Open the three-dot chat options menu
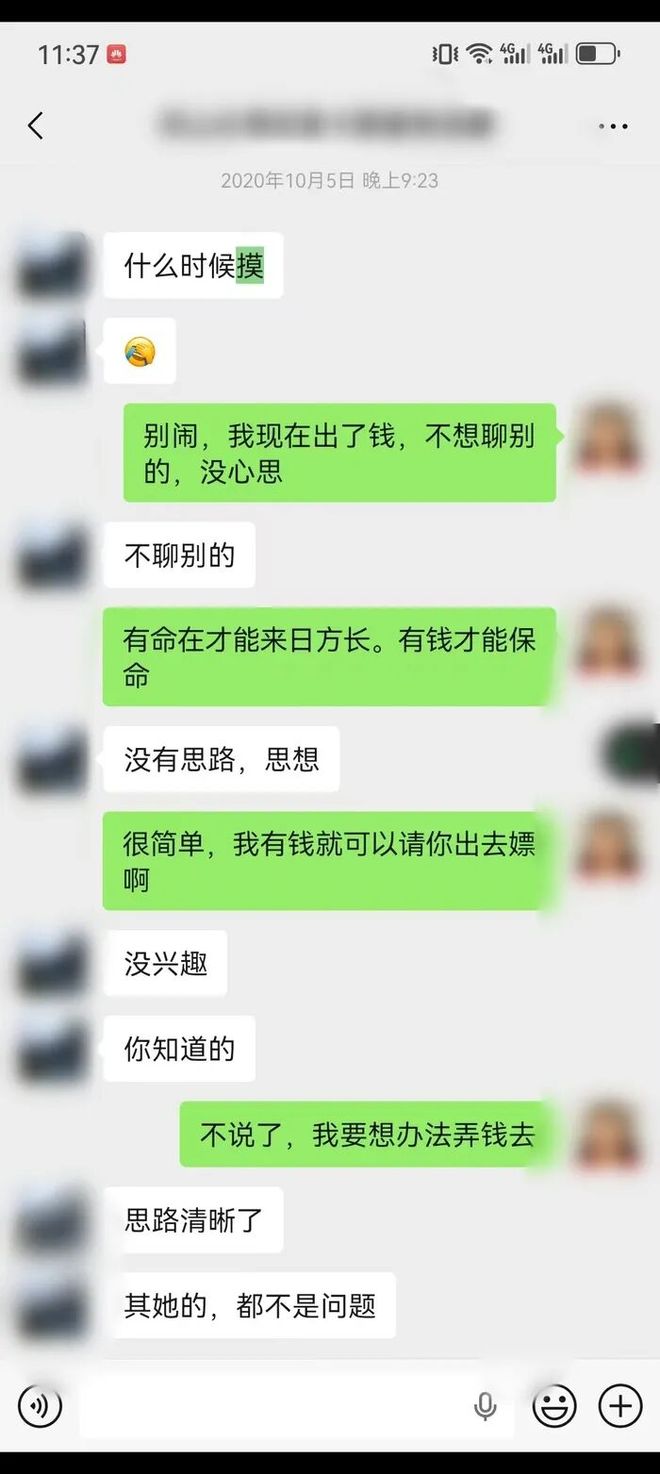Viewport: 660px width, 1474px height. click(613, 127)
